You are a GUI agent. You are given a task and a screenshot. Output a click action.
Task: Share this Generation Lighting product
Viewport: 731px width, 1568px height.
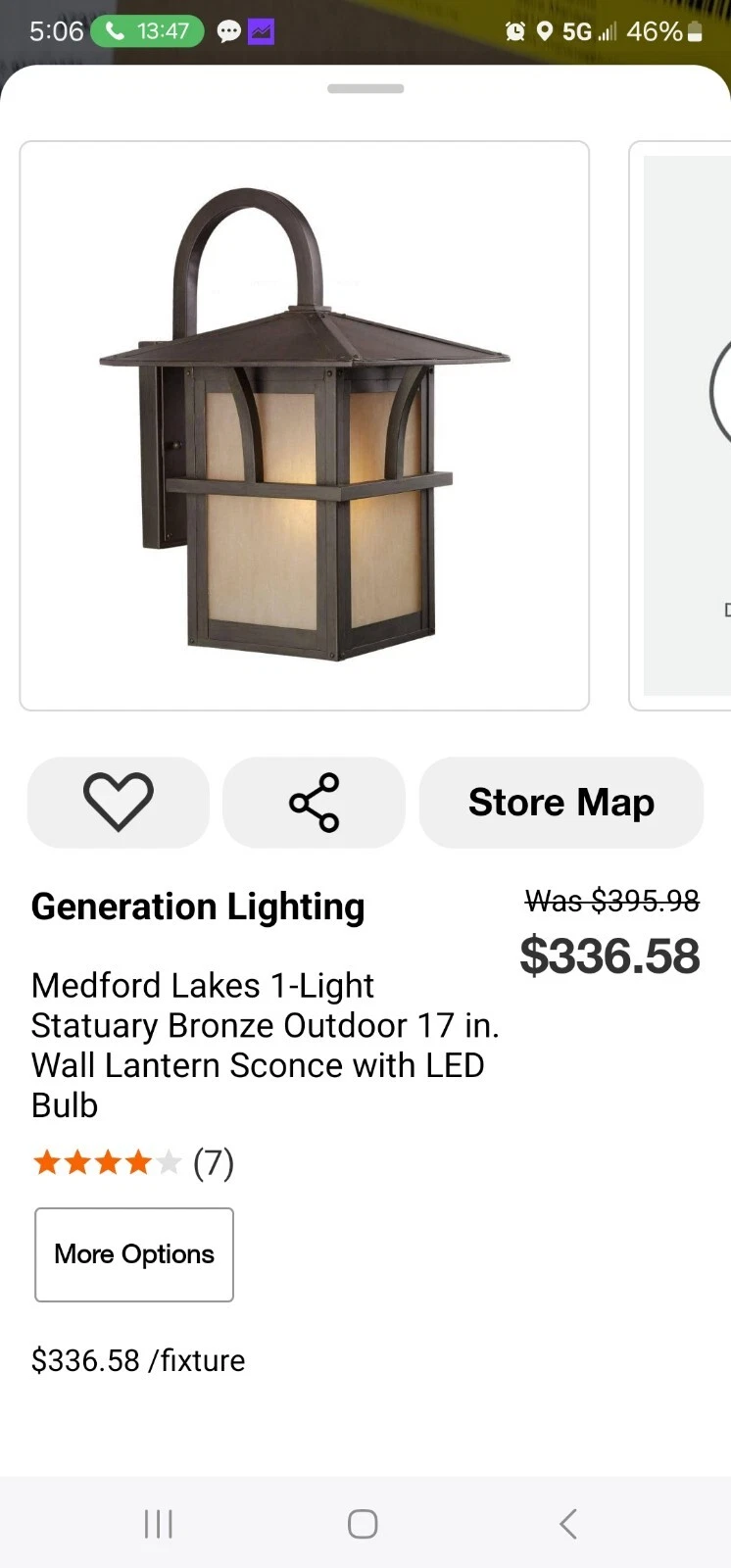pyautogui.click(x=314, y=802)
